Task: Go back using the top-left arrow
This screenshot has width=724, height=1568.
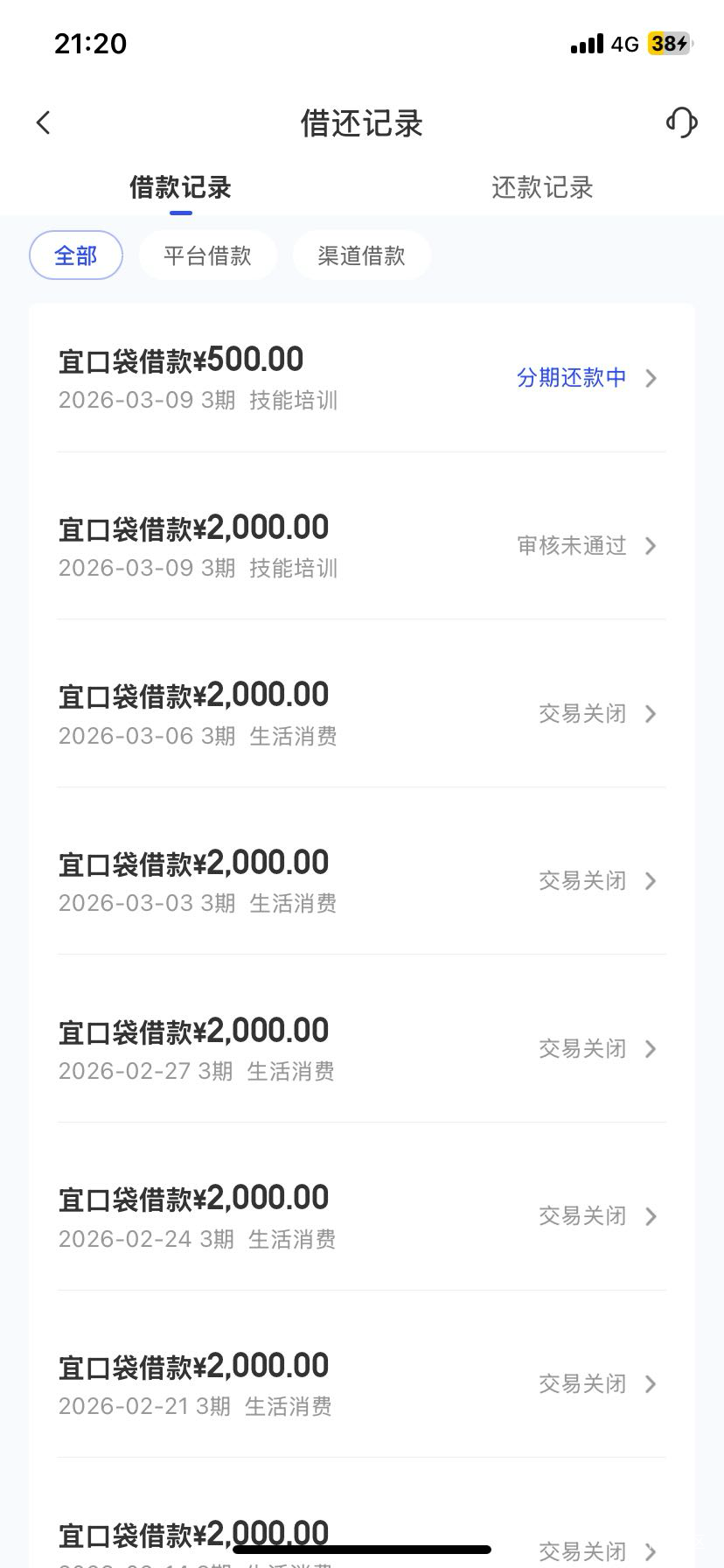Action: pyautogui.click(x=44, y=122)
